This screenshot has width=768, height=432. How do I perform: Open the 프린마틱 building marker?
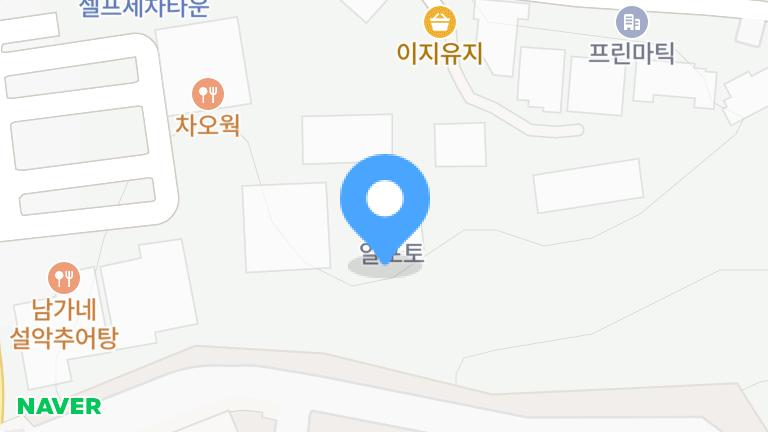click(x=631, y=21)
